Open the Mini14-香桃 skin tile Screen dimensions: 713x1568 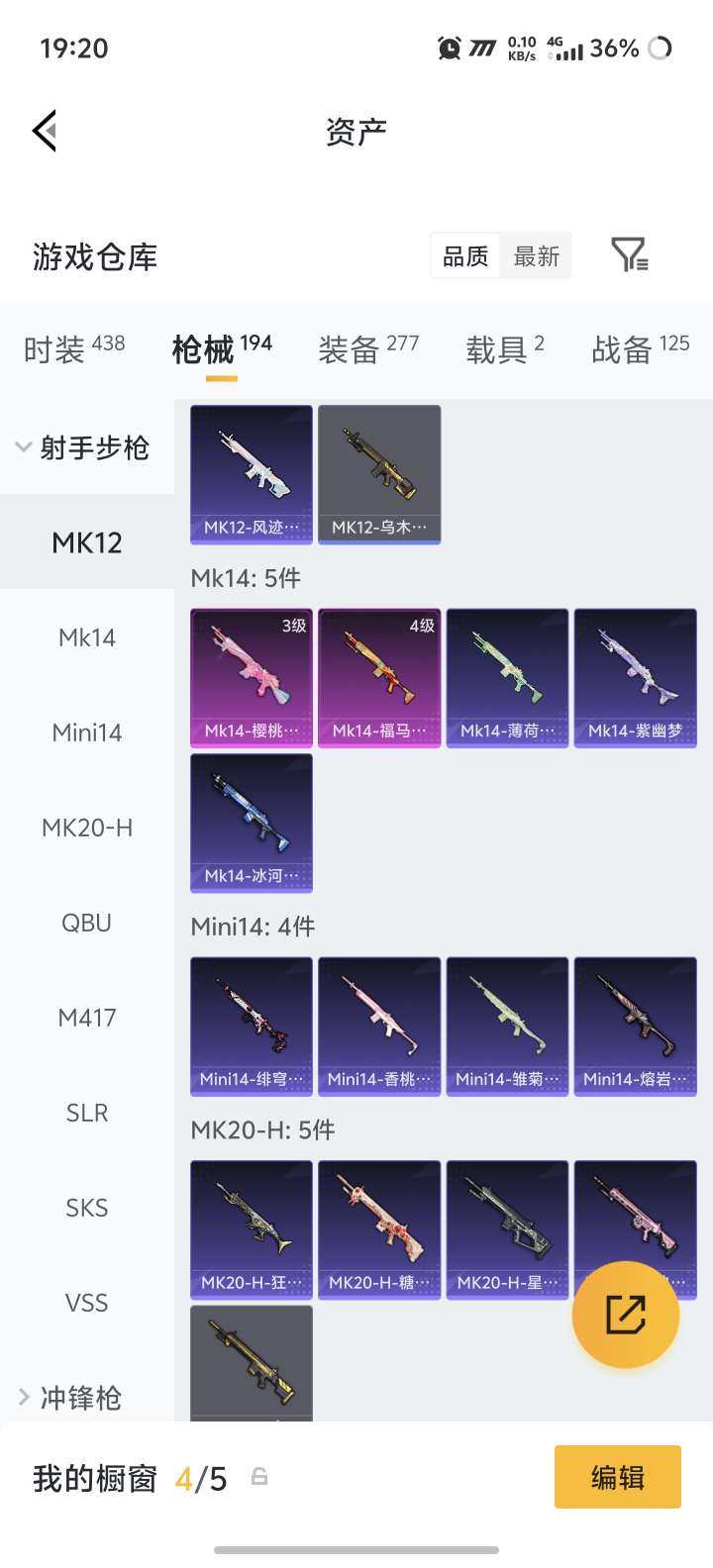379,1027
